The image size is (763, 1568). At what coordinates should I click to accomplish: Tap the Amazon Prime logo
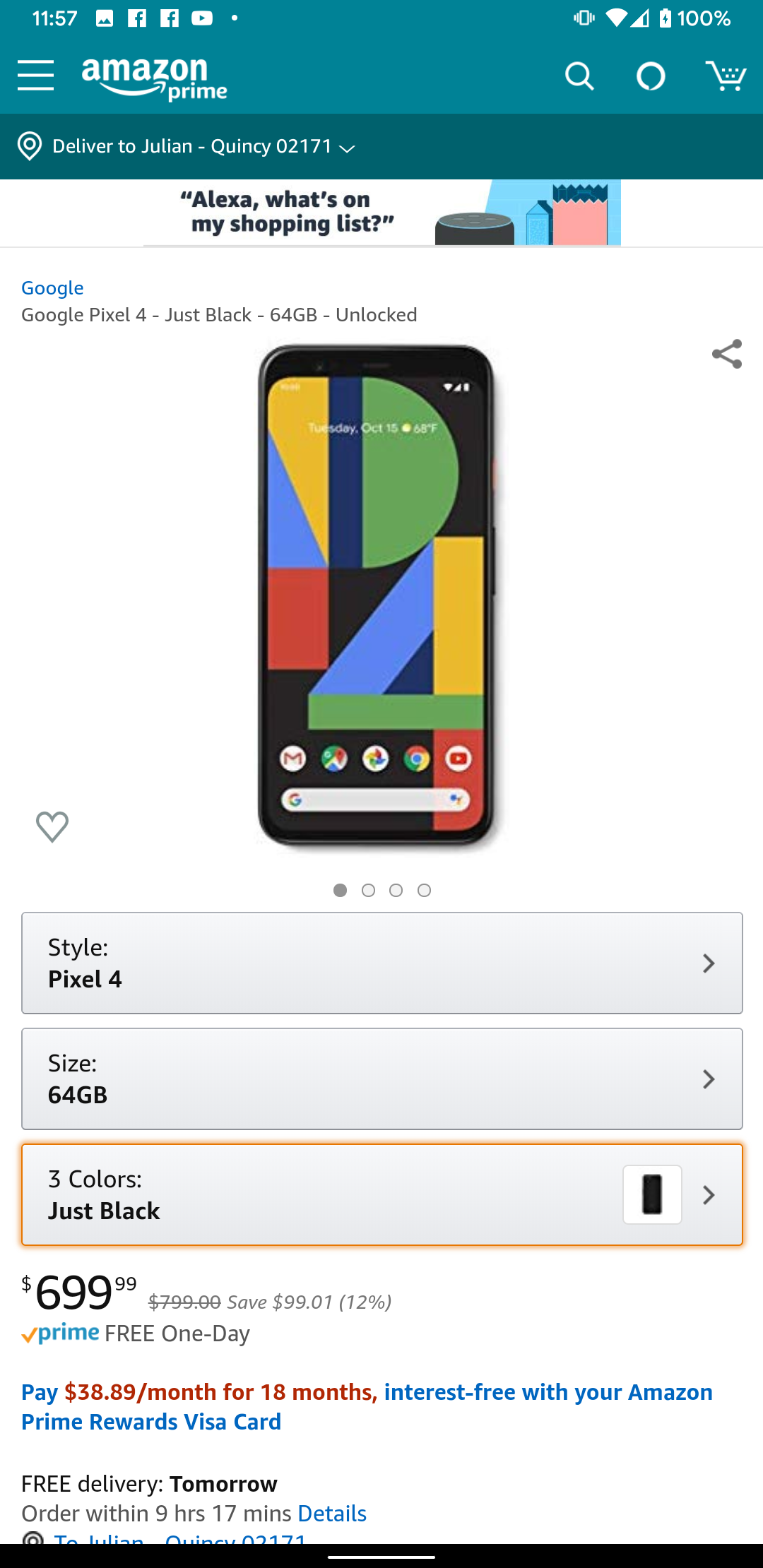click(x=152, y=76)
